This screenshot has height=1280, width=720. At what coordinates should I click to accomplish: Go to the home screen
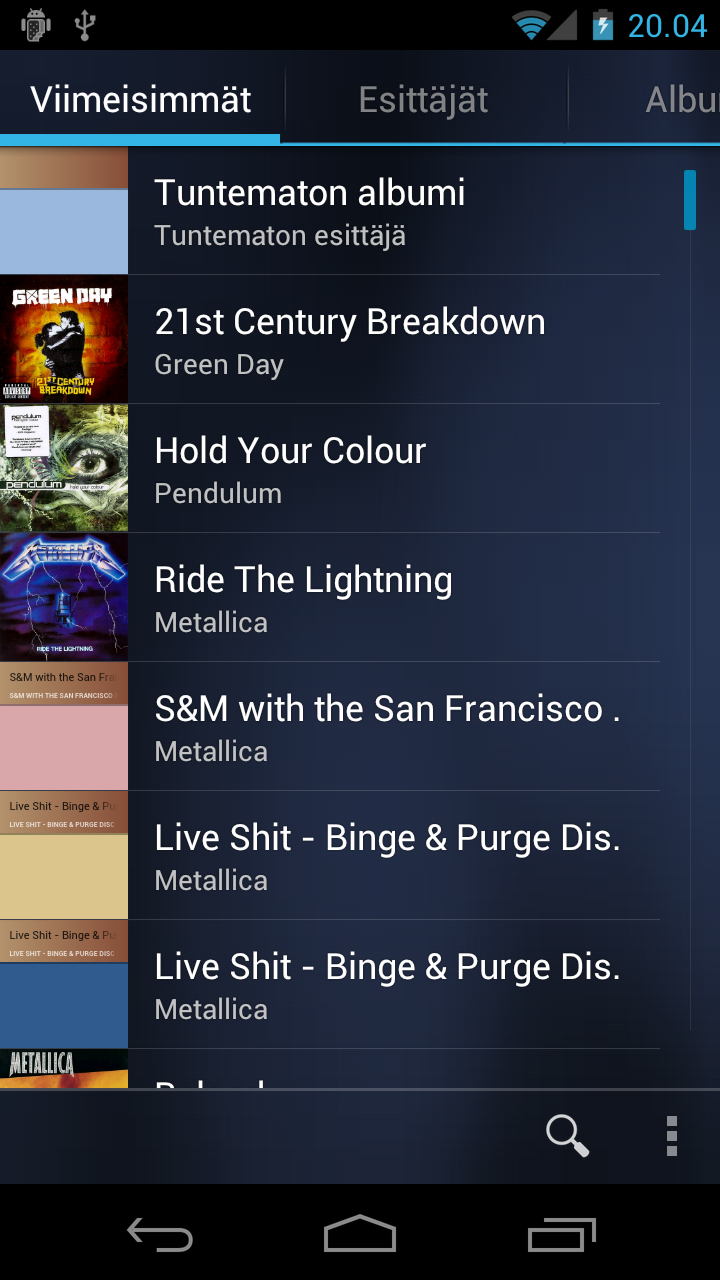[x=360, y=1234]
